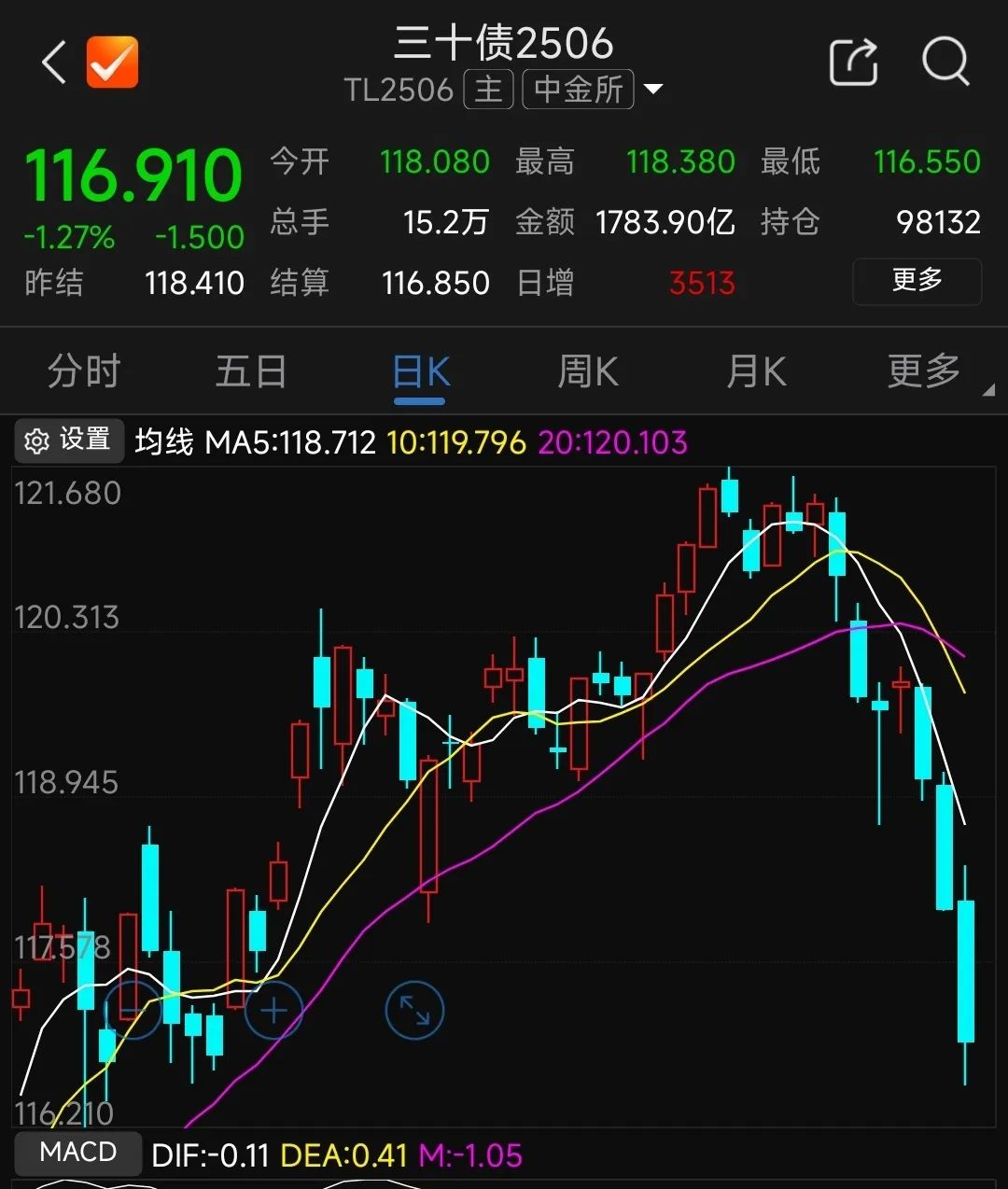Open chart settings via the 设置 gear icon
Image resolution: width=1008 pixels, height=1189 pixels.
[x=68, y=440]
